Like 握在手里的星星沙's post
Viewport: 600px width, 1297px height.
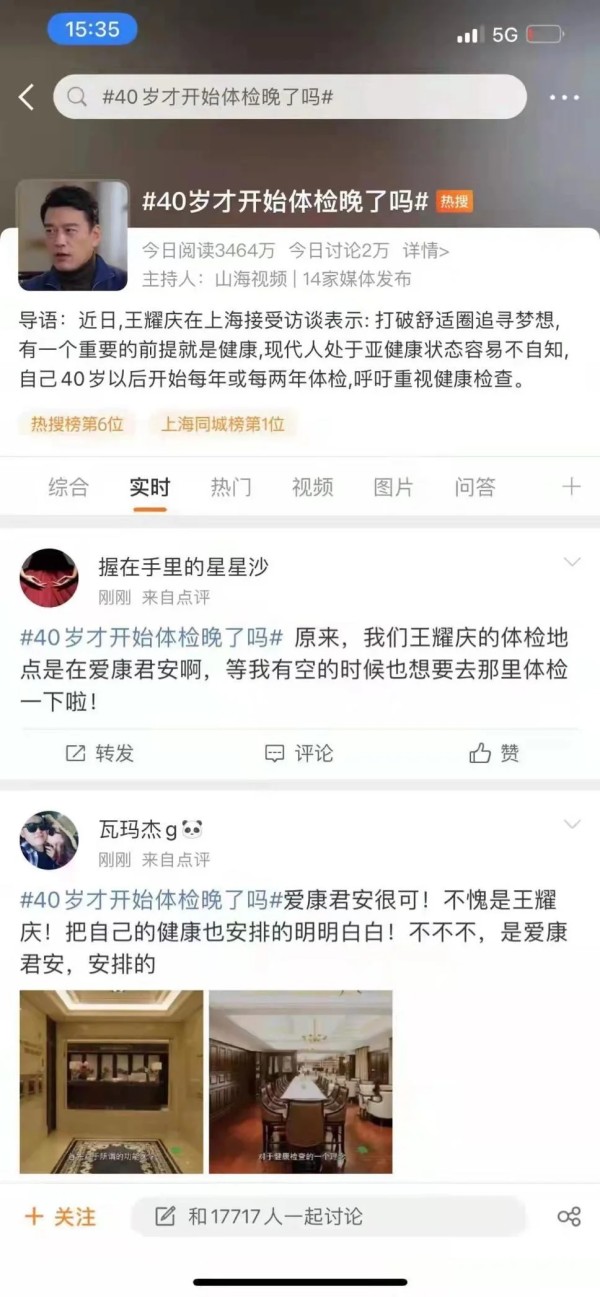495,753
